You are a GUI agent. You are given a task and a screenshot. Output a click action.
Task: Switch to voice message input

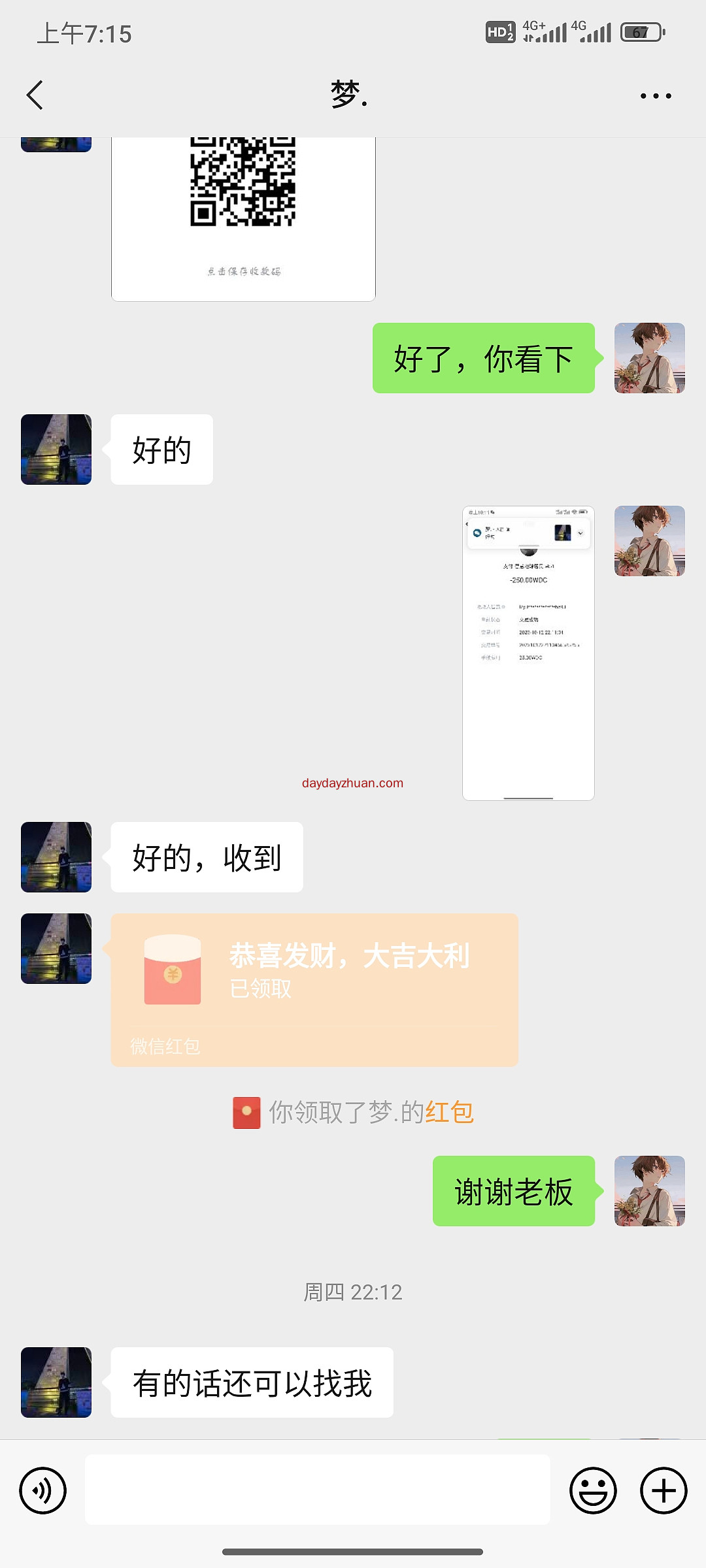43,1490
